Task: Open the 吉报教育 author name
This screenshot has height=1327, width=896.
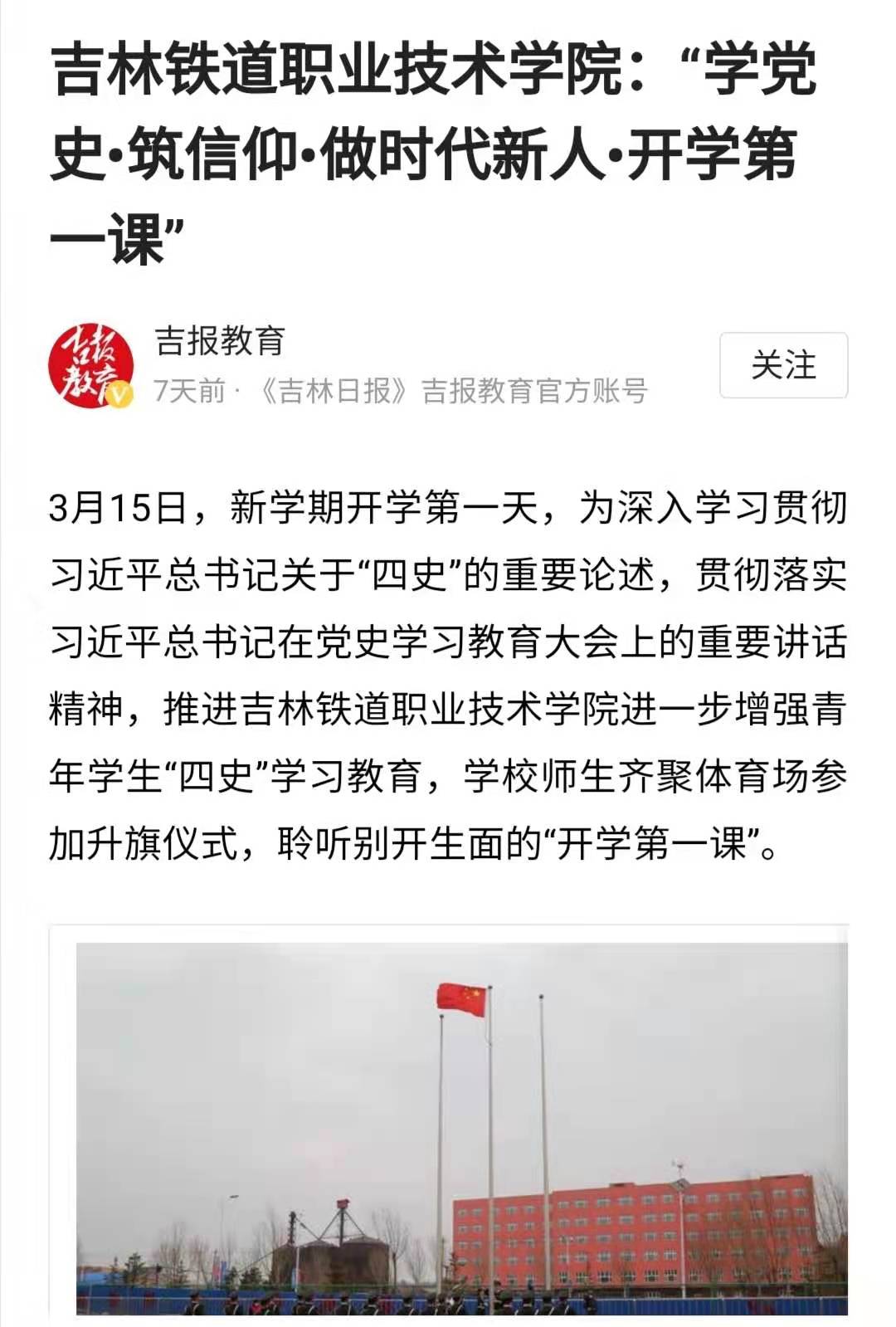Action: (220, 341)
